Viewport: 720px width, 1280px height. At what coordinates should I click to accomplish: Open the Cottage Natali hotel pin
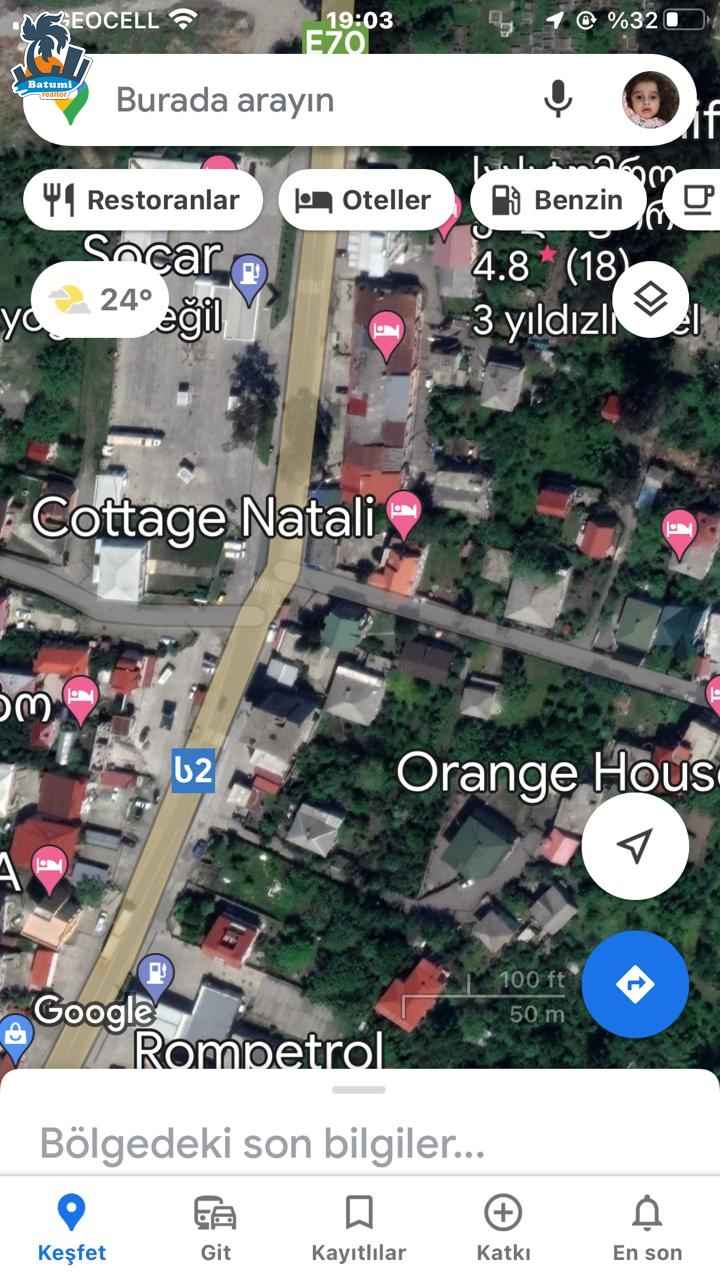point(404,514)
